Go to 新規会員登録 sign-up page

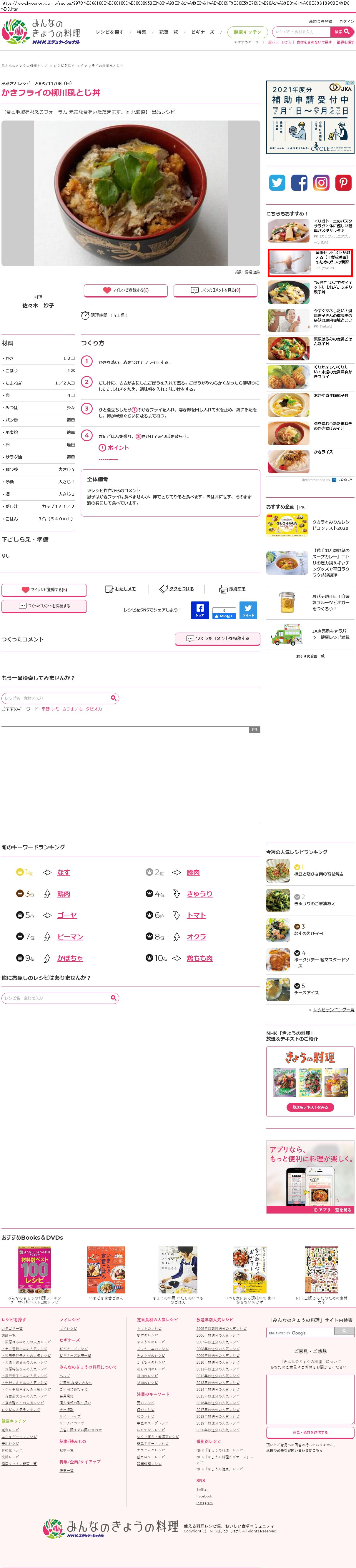[321, 21]
